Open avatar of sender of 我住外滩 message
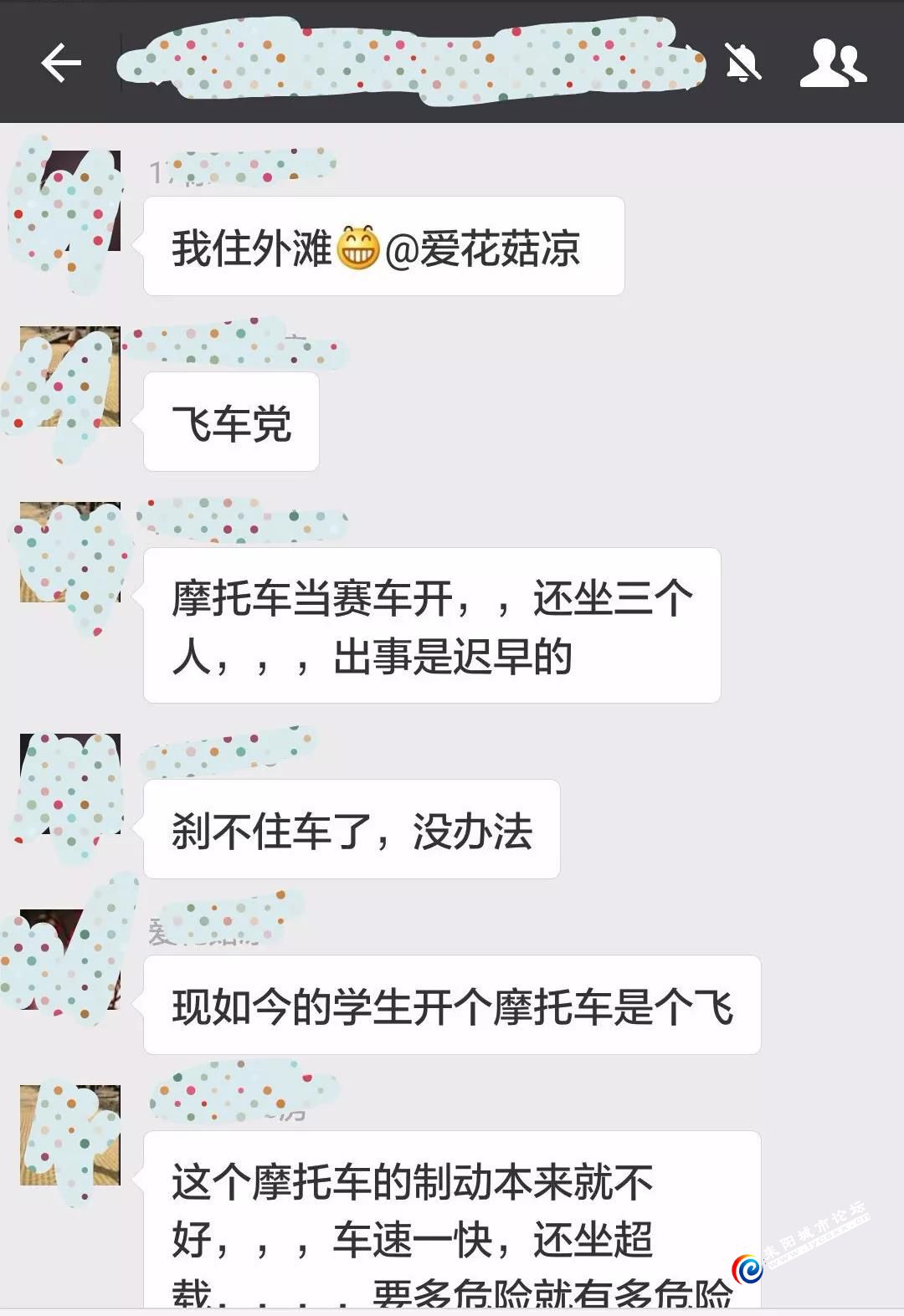The height and width of the screenshot is (1316, 904). tap(70, 202)
